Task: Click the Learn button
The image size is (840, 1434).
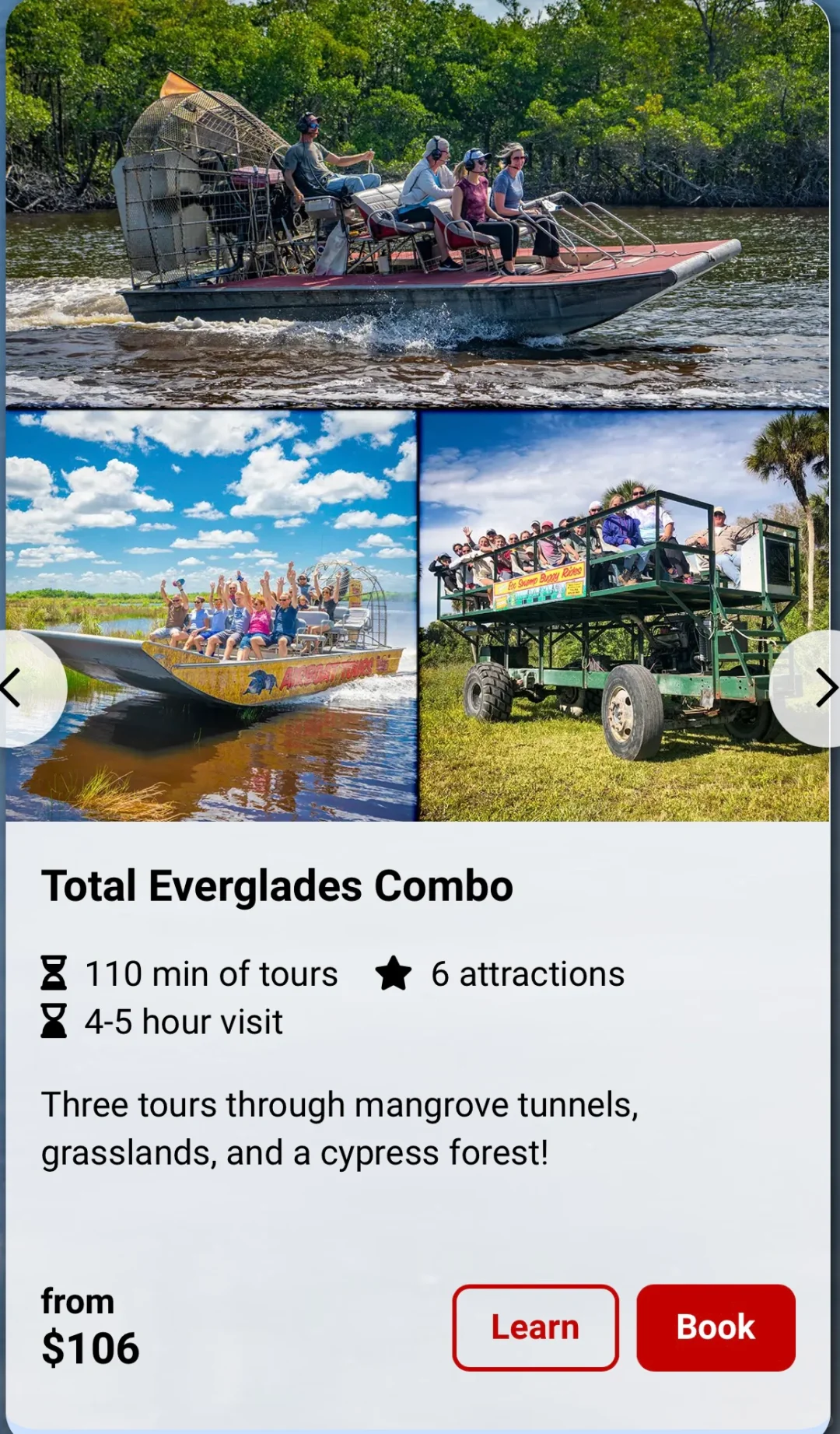Action: coord(535,1327)
